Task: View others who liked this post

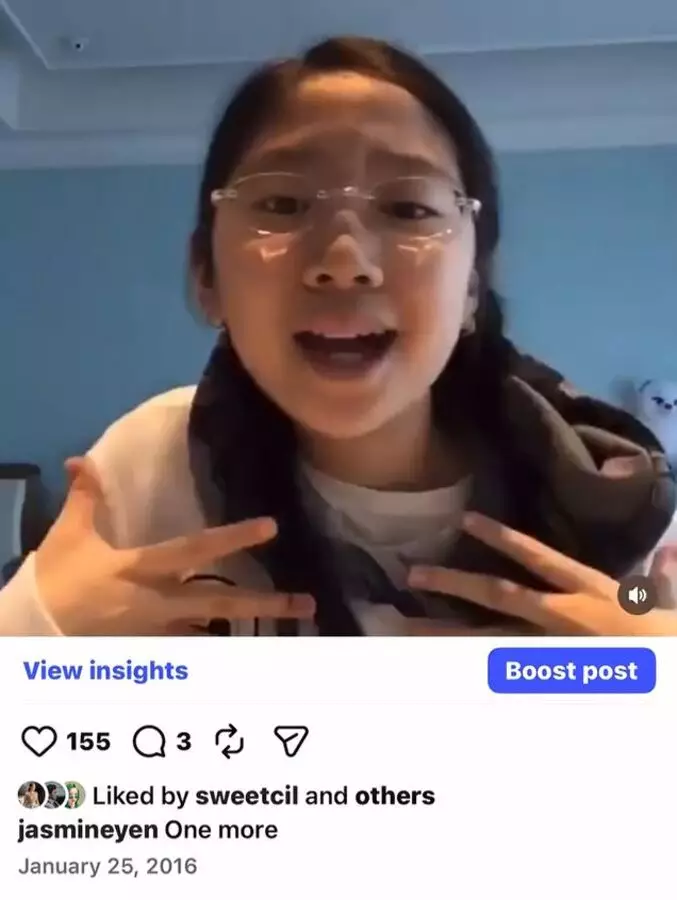Action: click(397, 796)
